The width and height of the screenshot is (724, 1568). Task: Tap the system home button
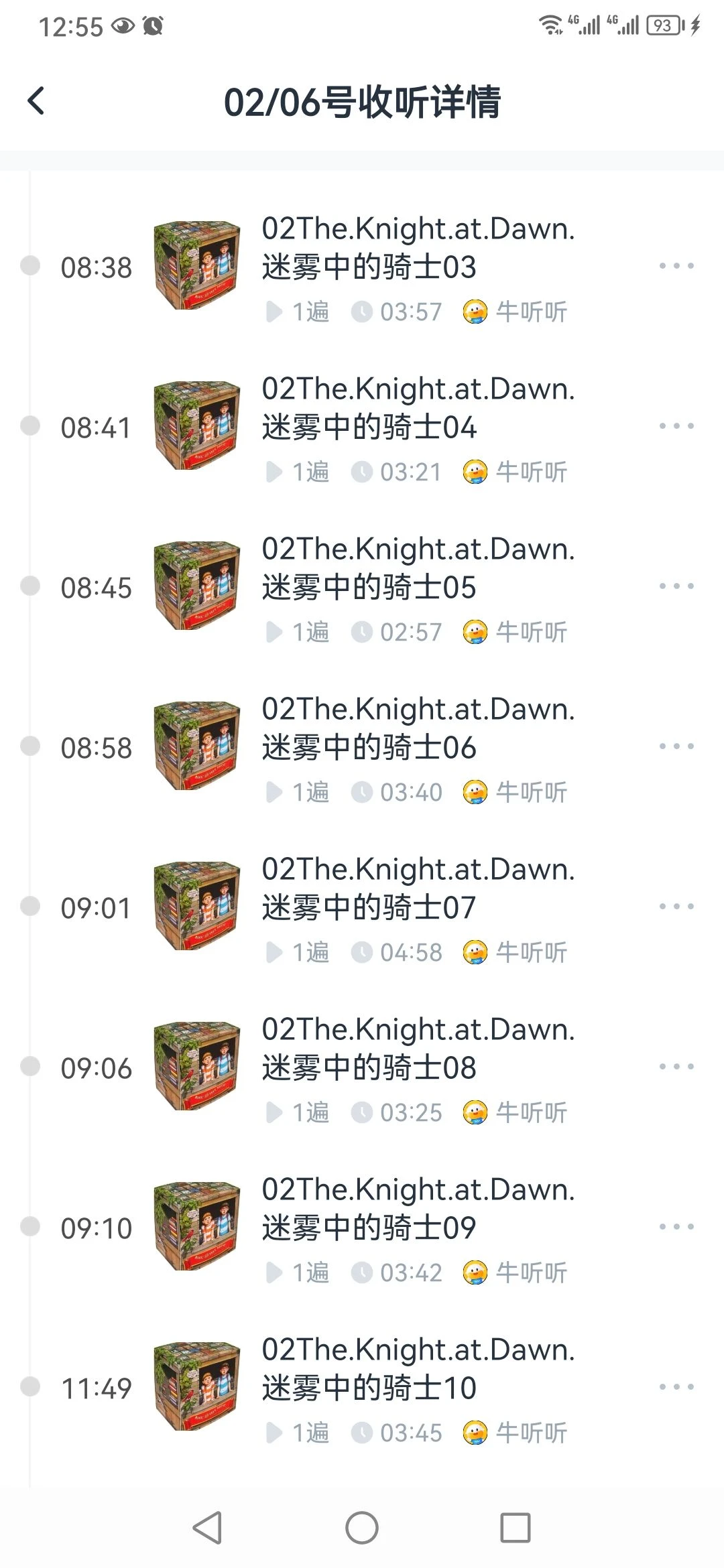click(362, 1528)
